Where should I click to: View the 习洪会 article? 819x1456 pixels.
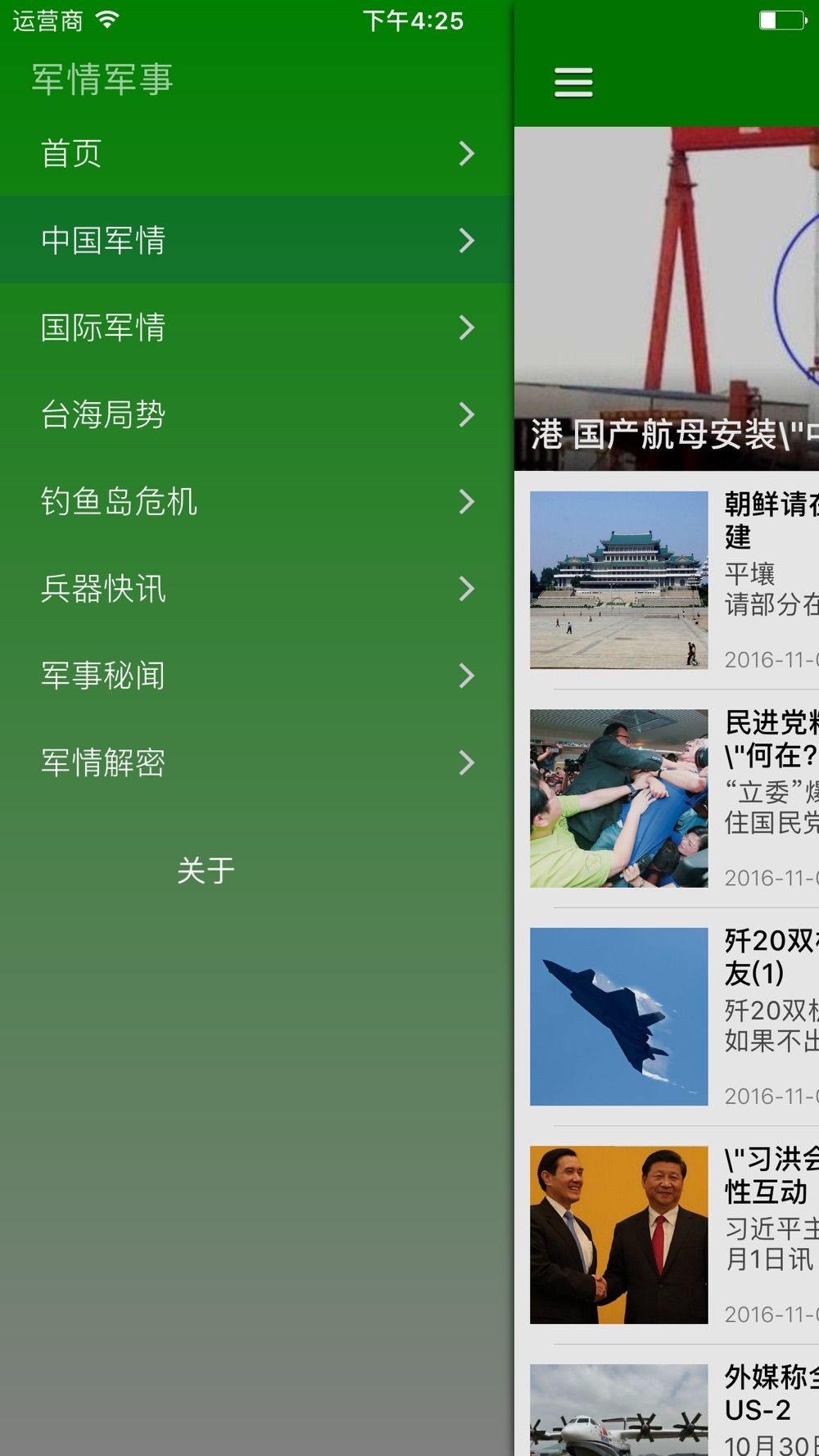(667, 1235)
